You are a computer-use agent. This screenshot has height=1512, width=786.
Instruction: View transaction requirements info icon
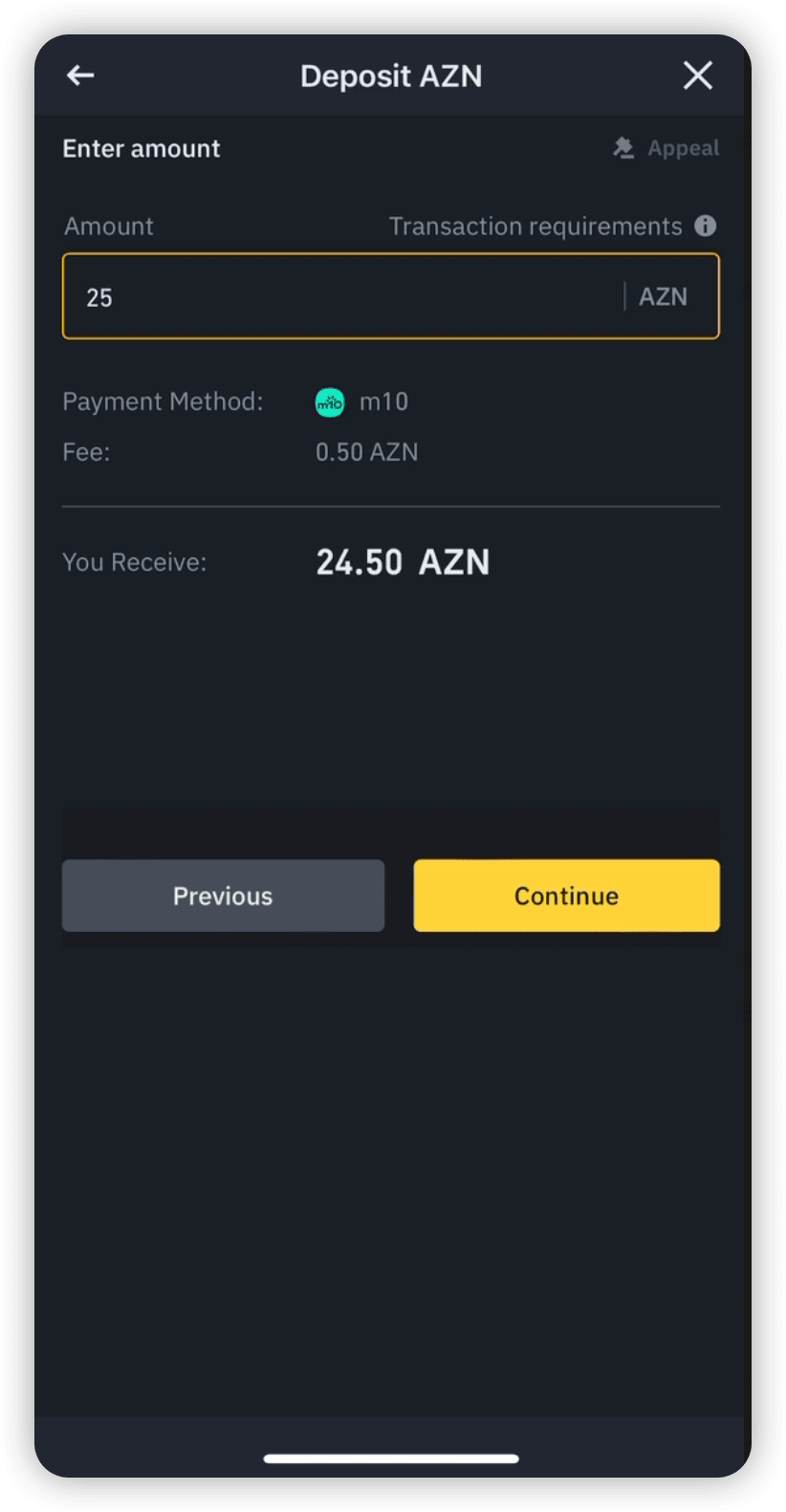705,227
